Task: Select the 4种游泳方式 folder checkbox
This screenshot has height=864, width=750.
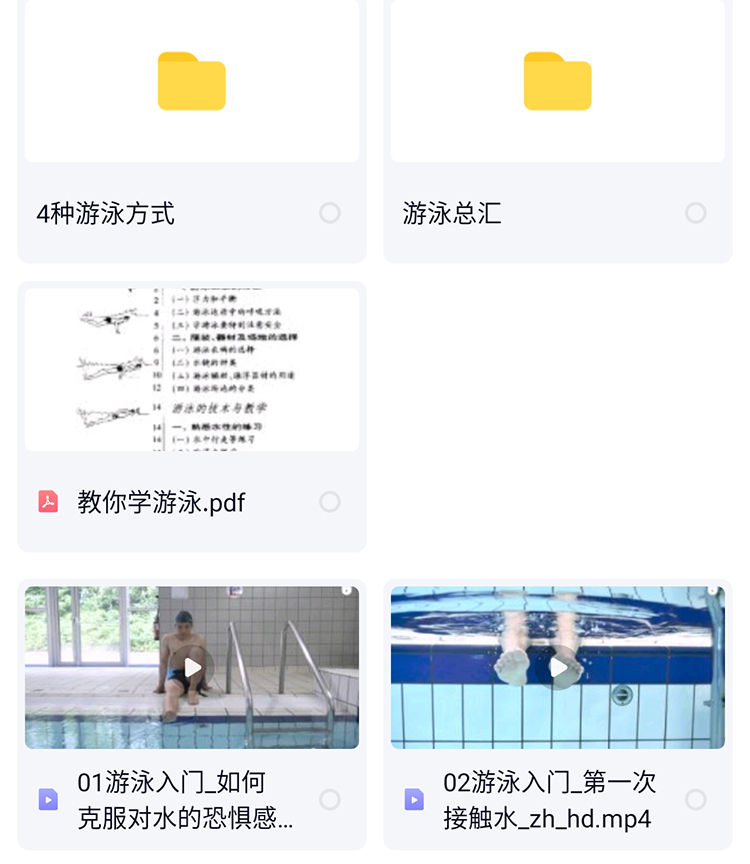Action: 330,213
